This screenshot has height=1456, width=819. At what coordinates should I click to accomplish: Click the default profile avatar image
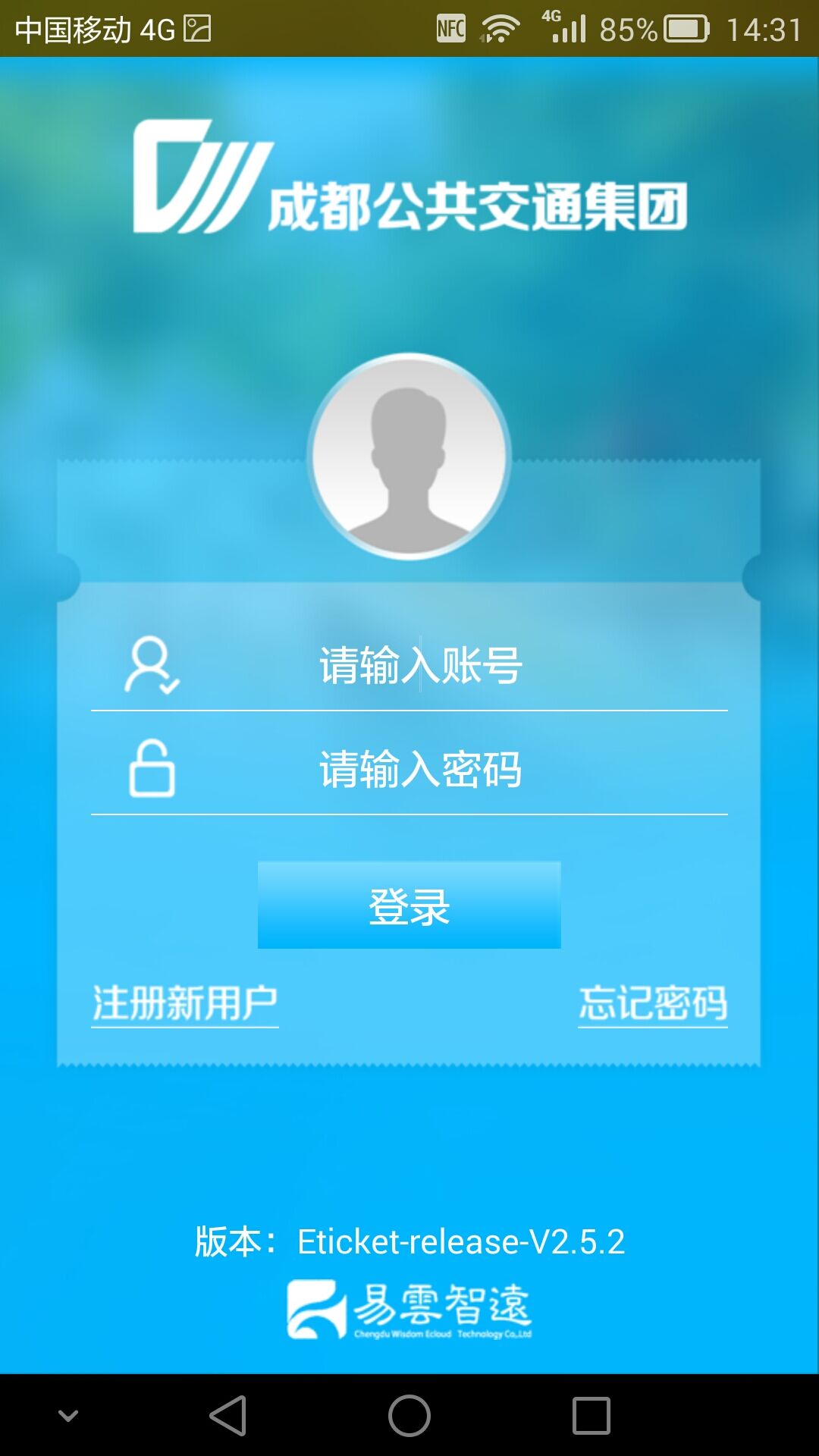point(409,455)
